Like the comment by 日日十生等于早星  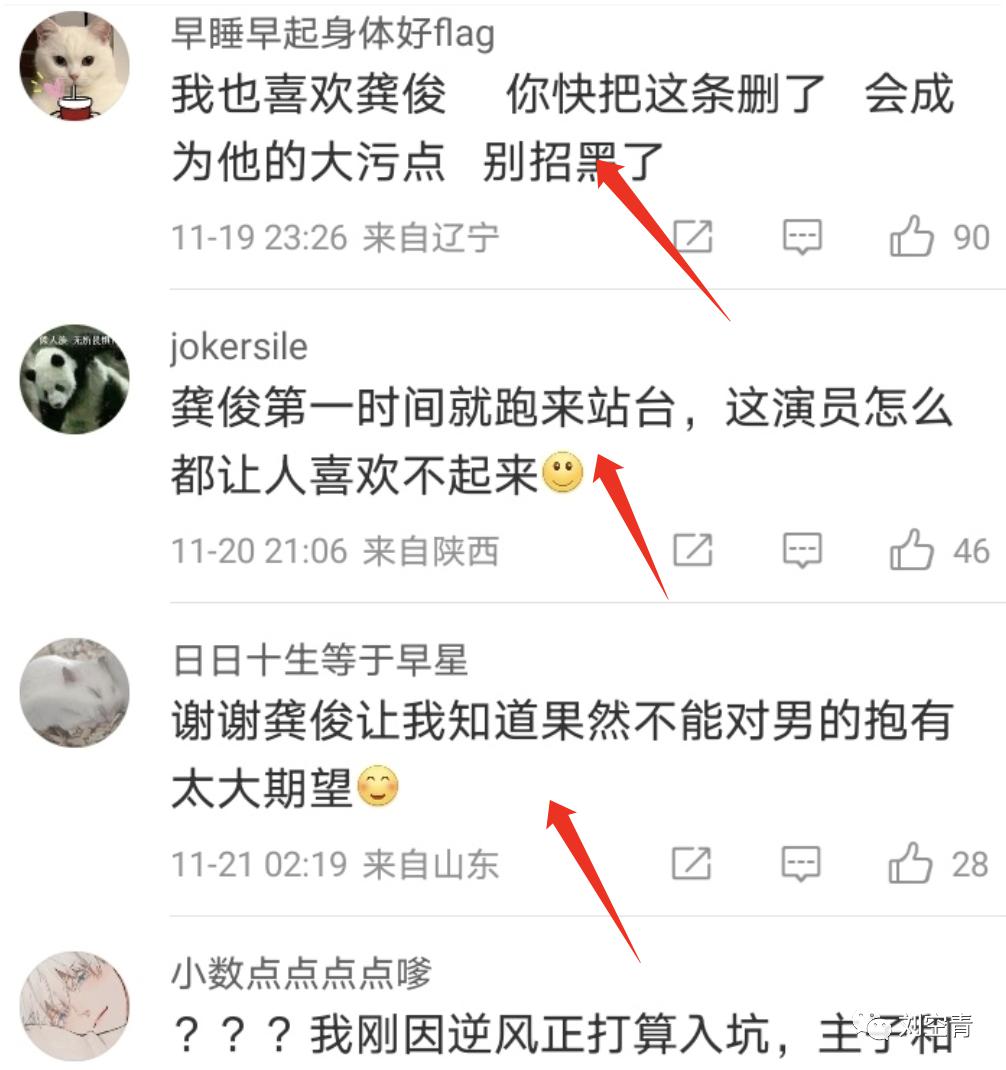point(911,864)
